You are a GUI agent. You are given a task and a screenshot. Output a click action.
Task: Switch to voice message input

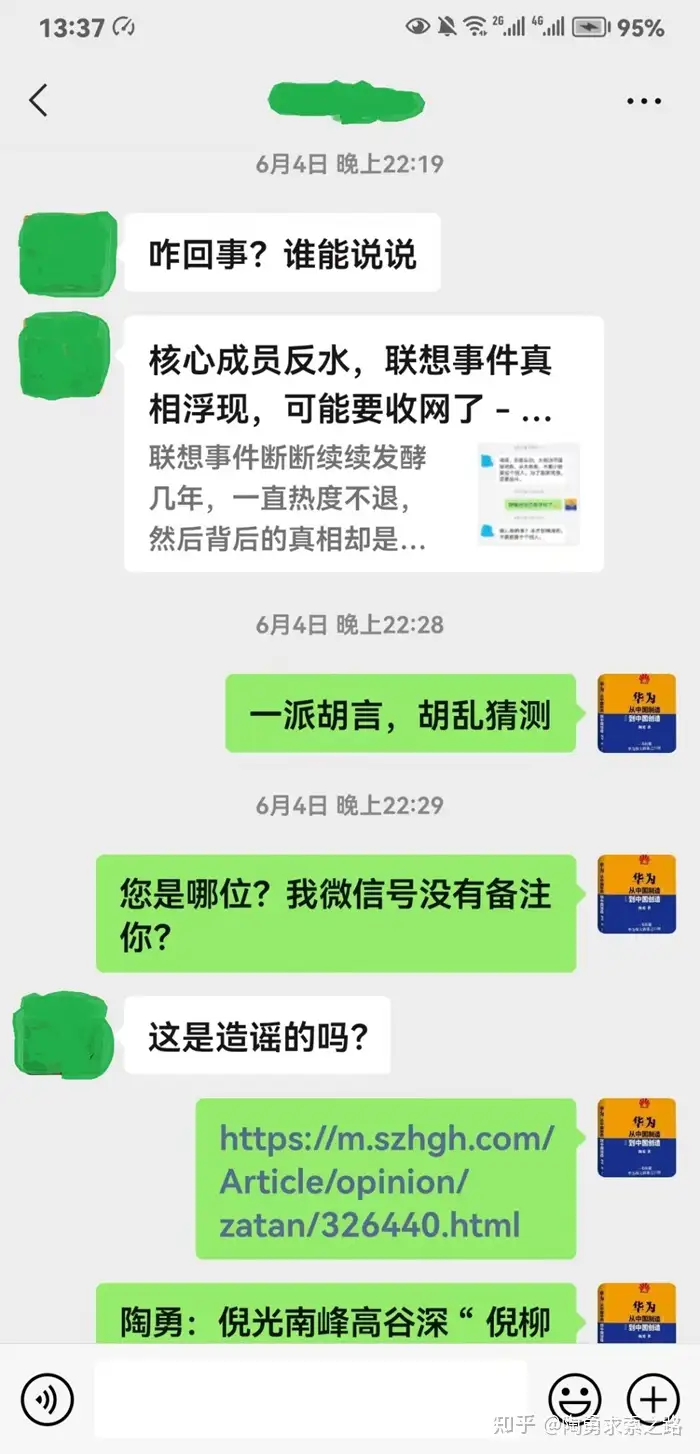tap(47, 1397)
